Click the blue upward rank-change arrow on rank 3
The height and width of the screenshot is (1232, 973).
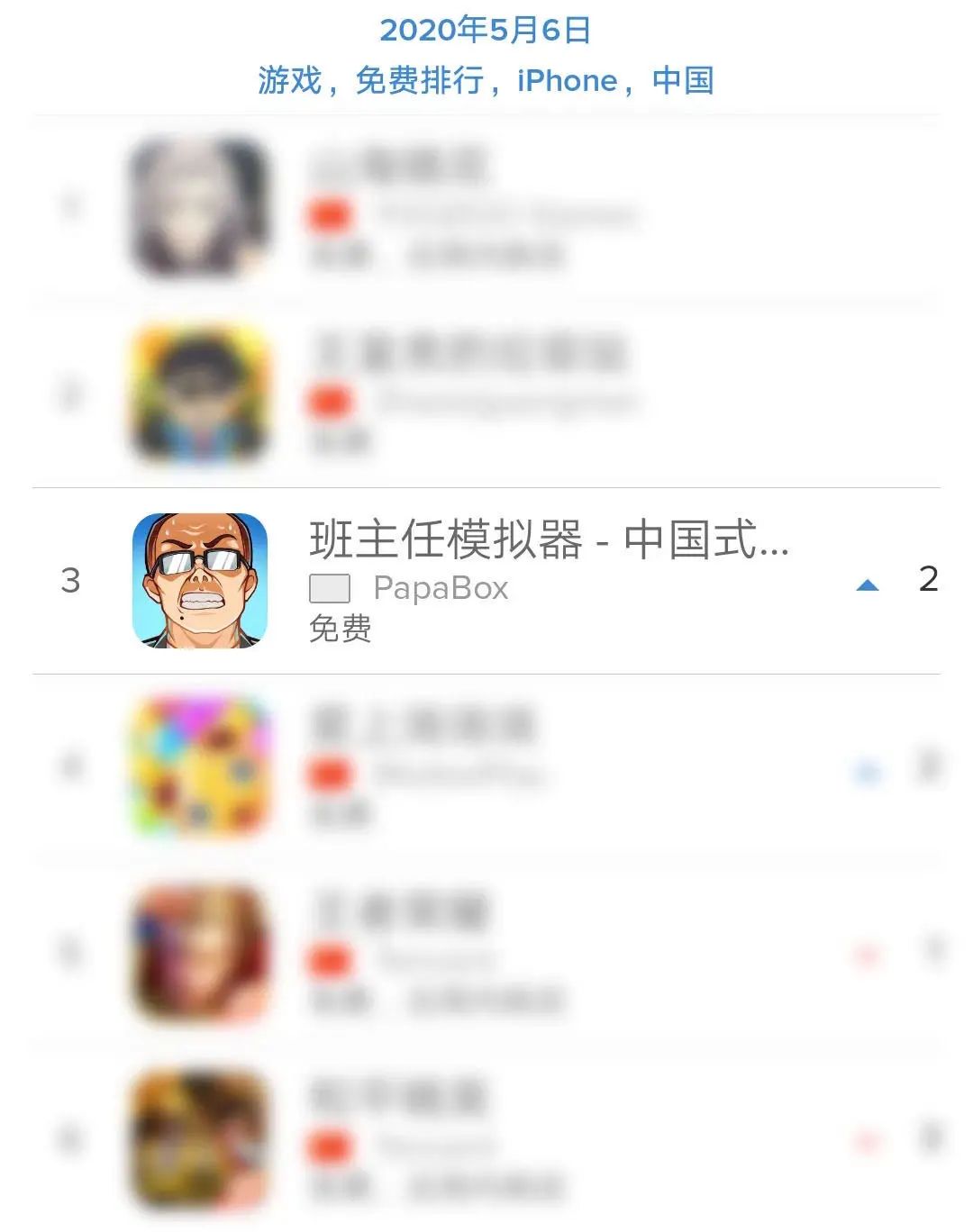coord(867,584)
